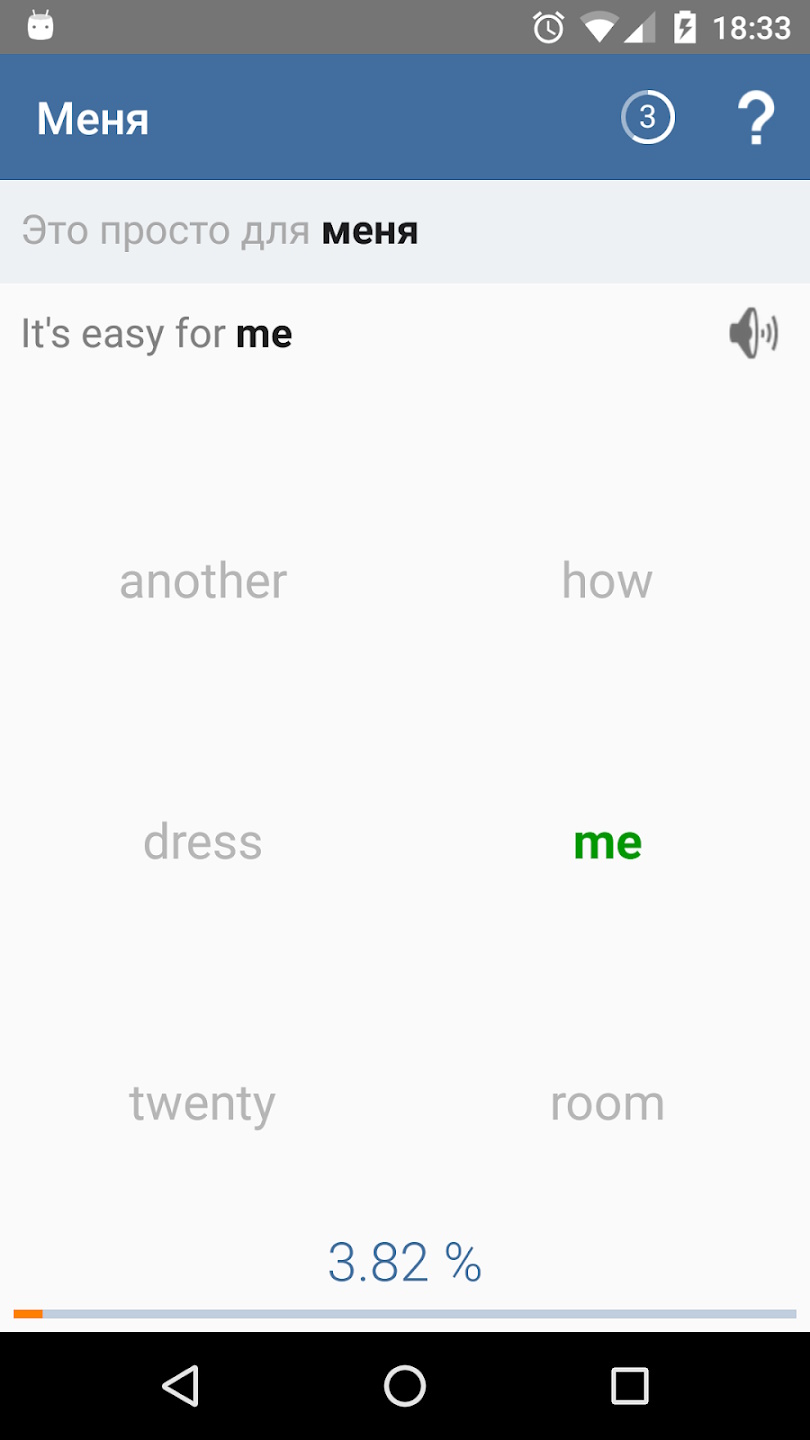Select the word "how"
The height and width of the screenshot is (1440, 810).
(x=607, y=581)
